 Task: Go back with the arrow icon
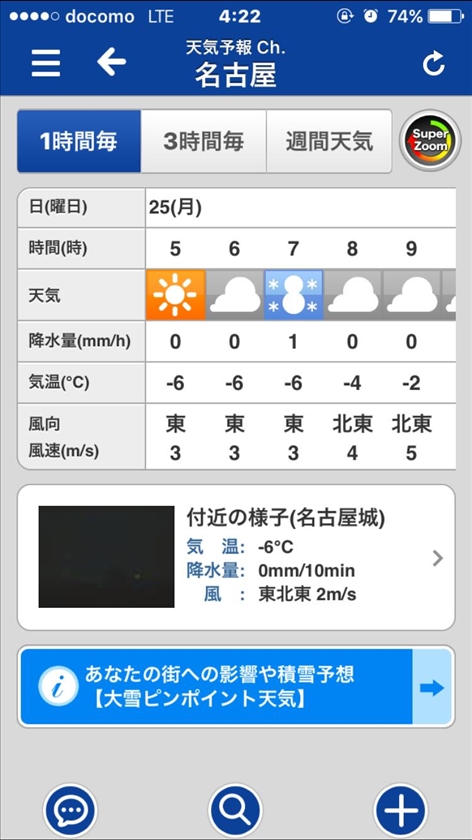[111, 62]
